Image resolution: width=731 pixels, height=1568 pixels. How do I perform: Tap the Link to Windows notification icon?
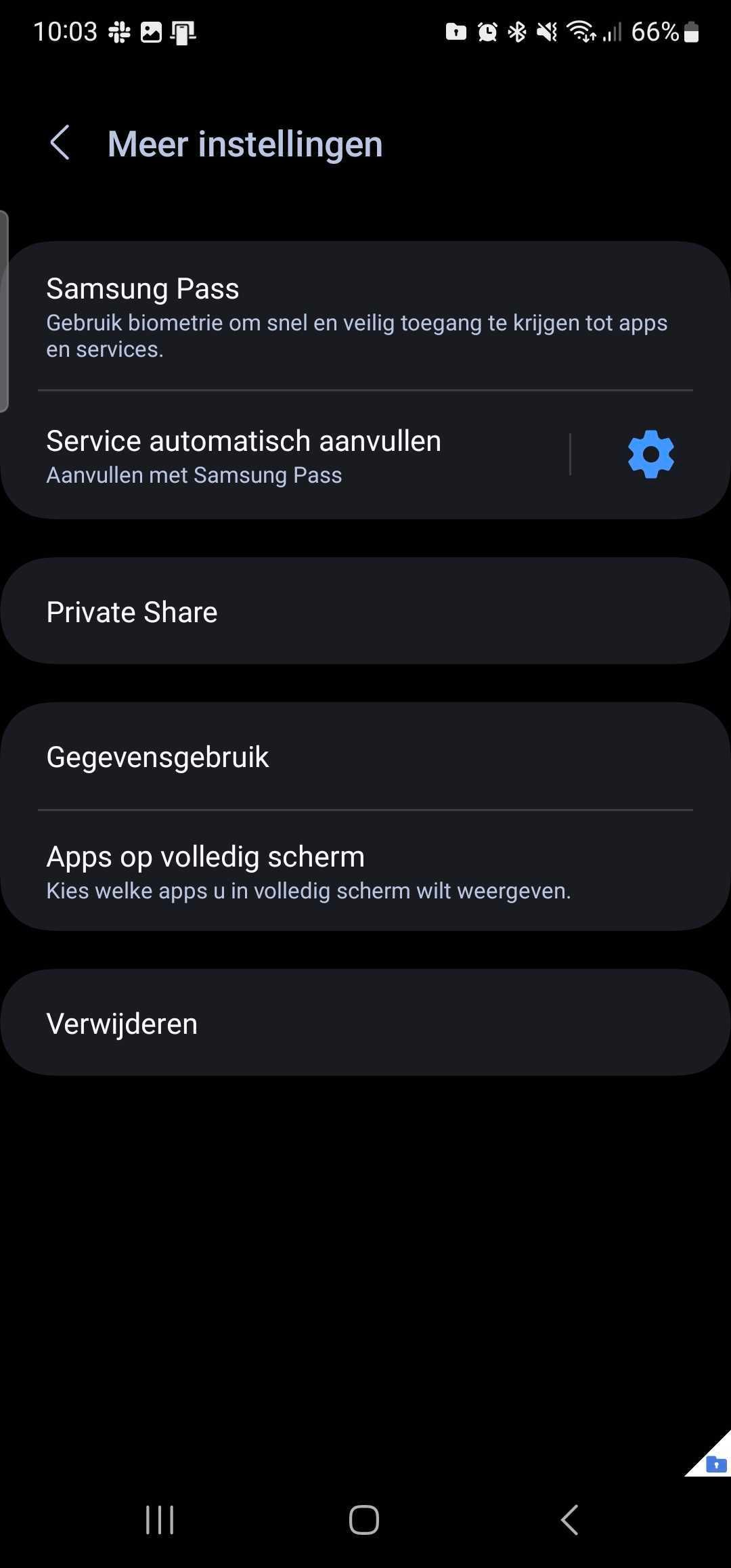181,31
